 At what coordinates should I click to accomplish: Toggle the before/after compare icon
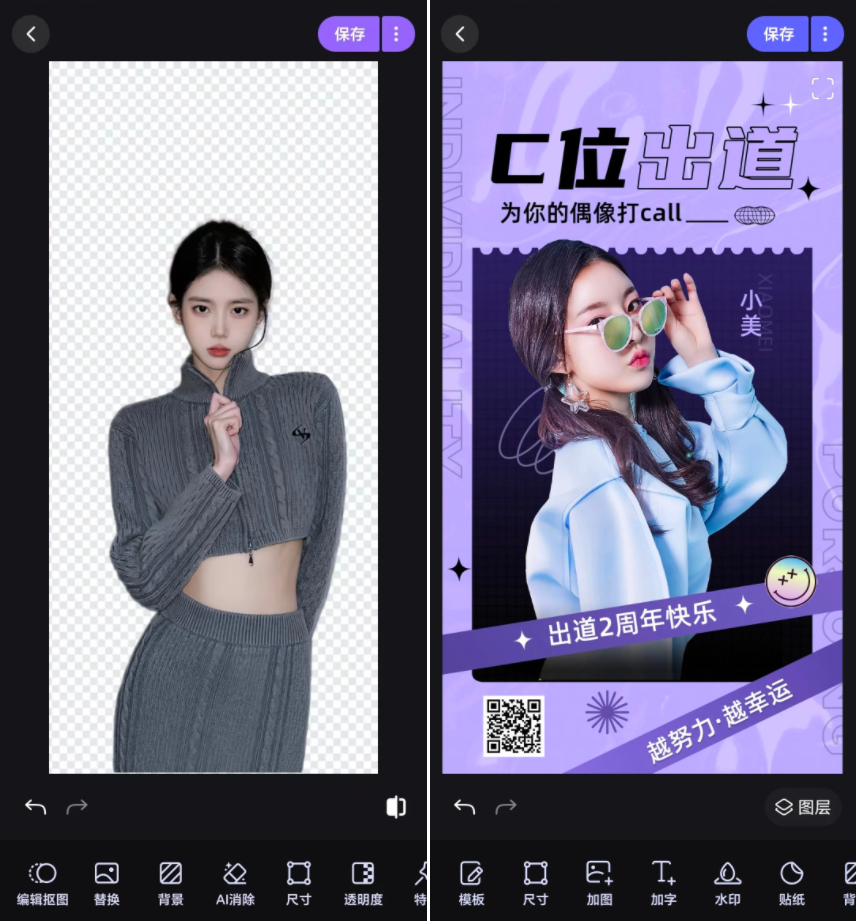point(396,807)
